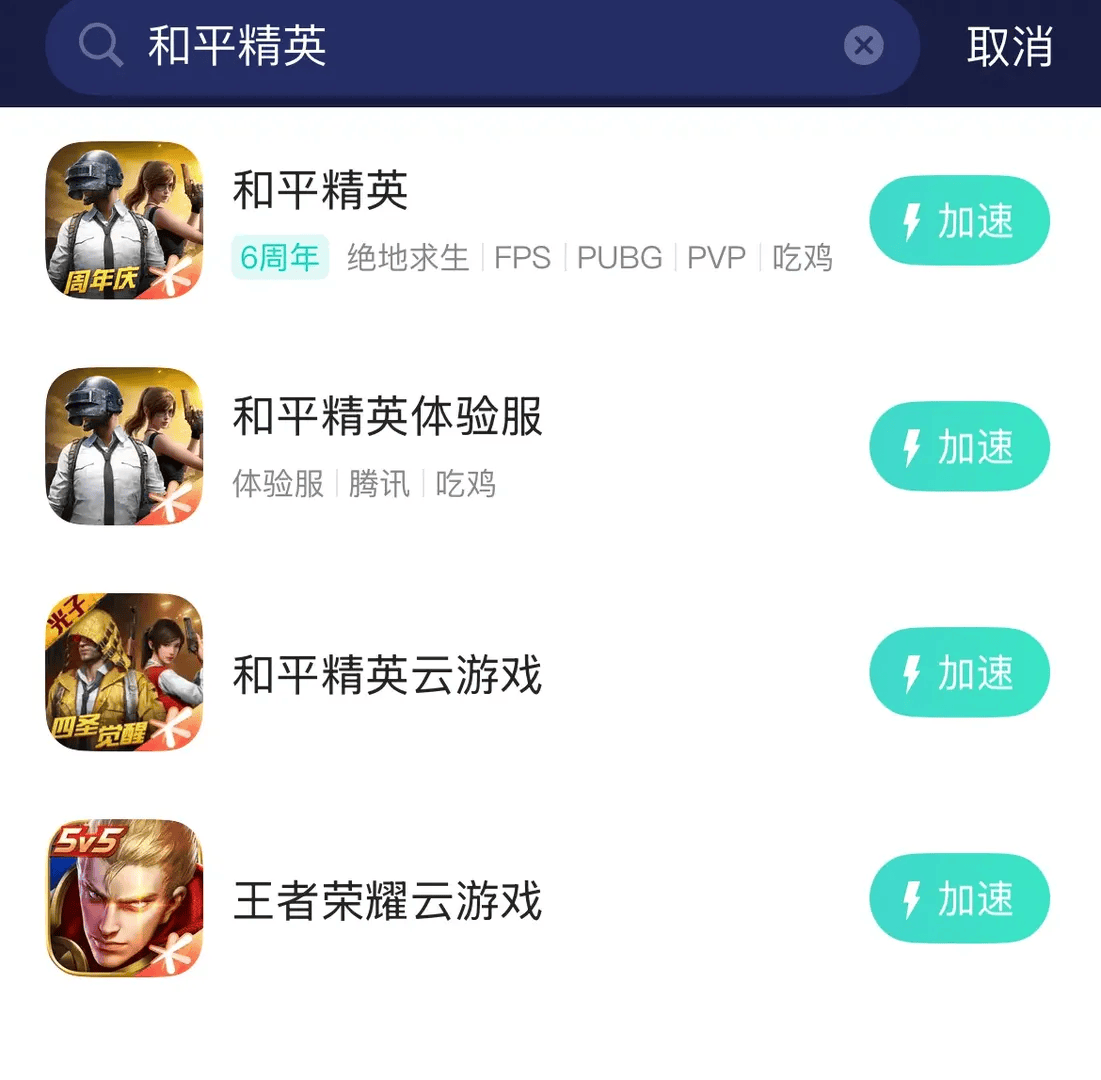This screenshot has width=1101, height=1080.
Task: Clear the search text with the X icon
Action: 863,46
